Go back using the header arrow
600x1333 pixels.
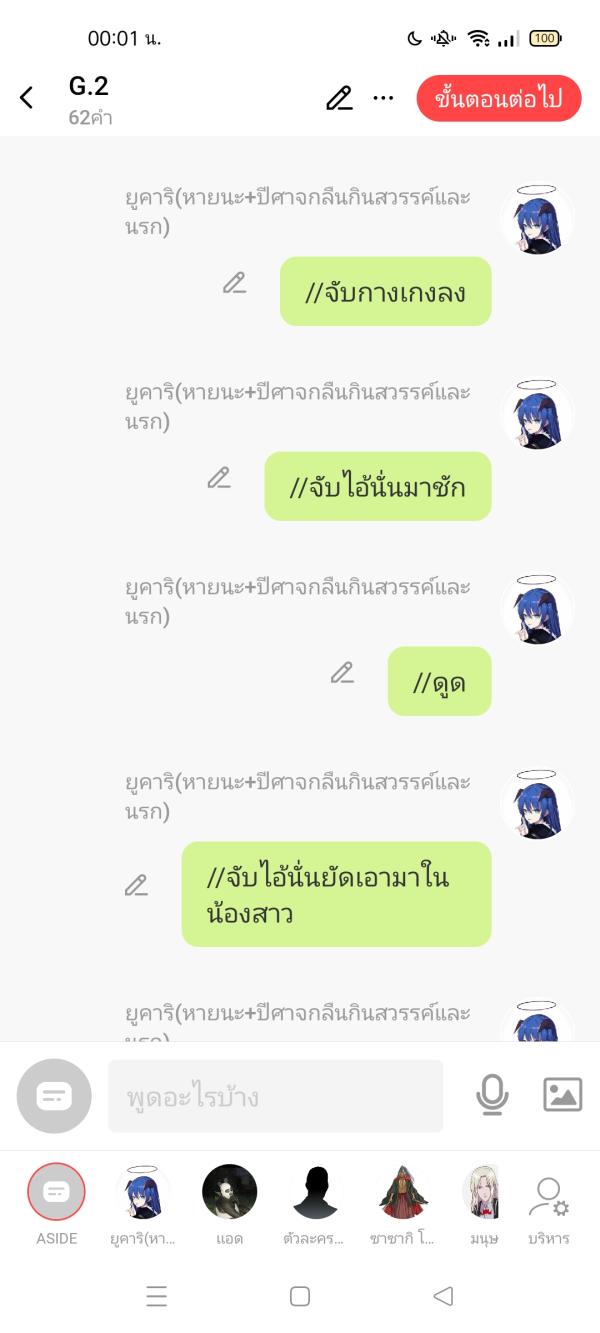click(27, 97)
